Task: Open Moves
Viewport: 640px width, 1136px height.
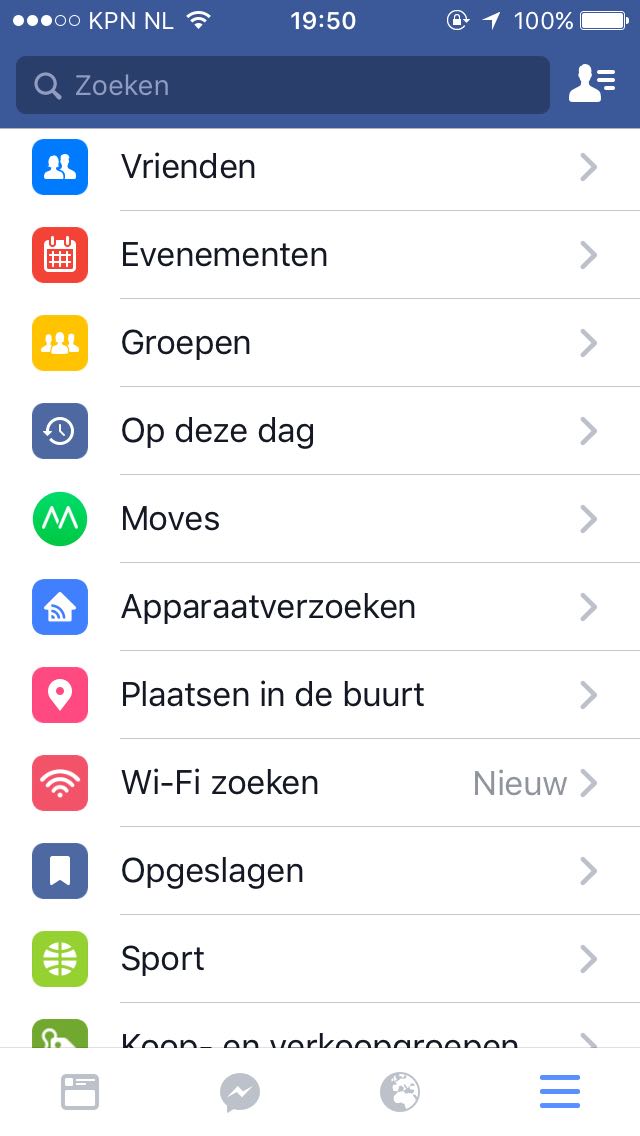Action: coord(320,519)
